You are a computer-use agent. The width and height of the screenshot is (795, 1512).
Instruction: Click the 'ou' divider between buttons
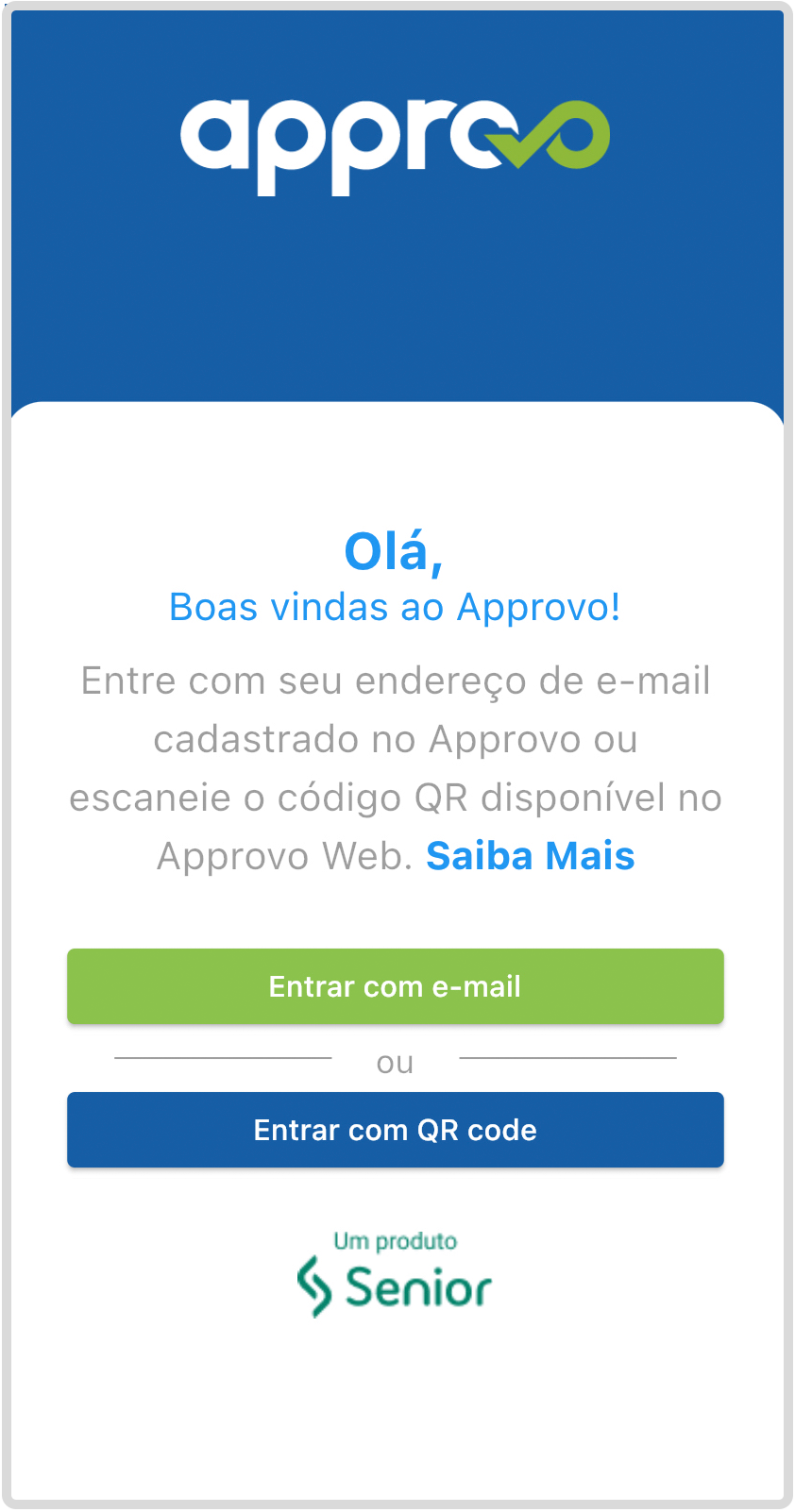pos(395,1062)
